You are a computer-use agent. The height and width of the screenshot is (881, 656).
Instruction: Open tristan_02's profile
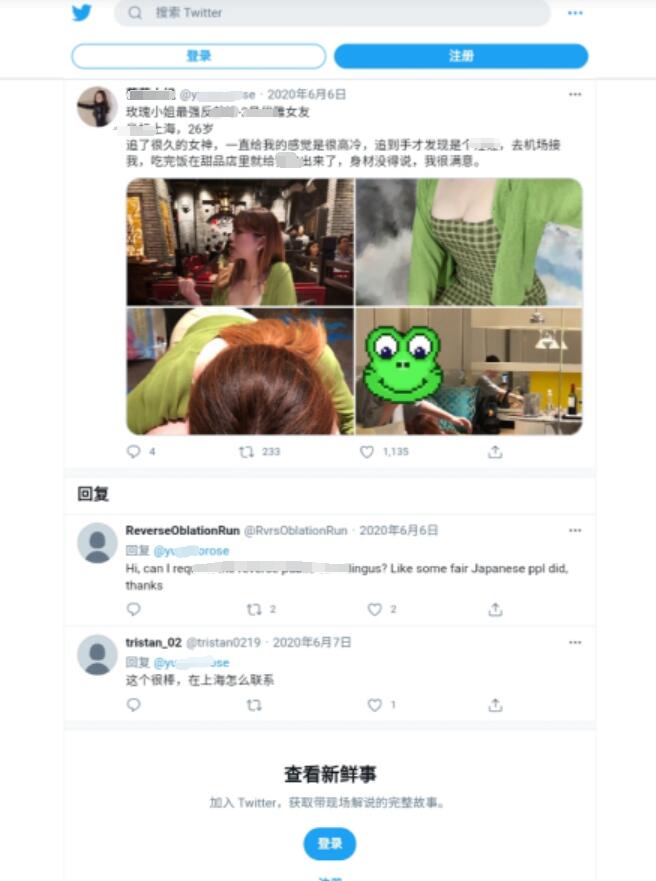point(97,655)
